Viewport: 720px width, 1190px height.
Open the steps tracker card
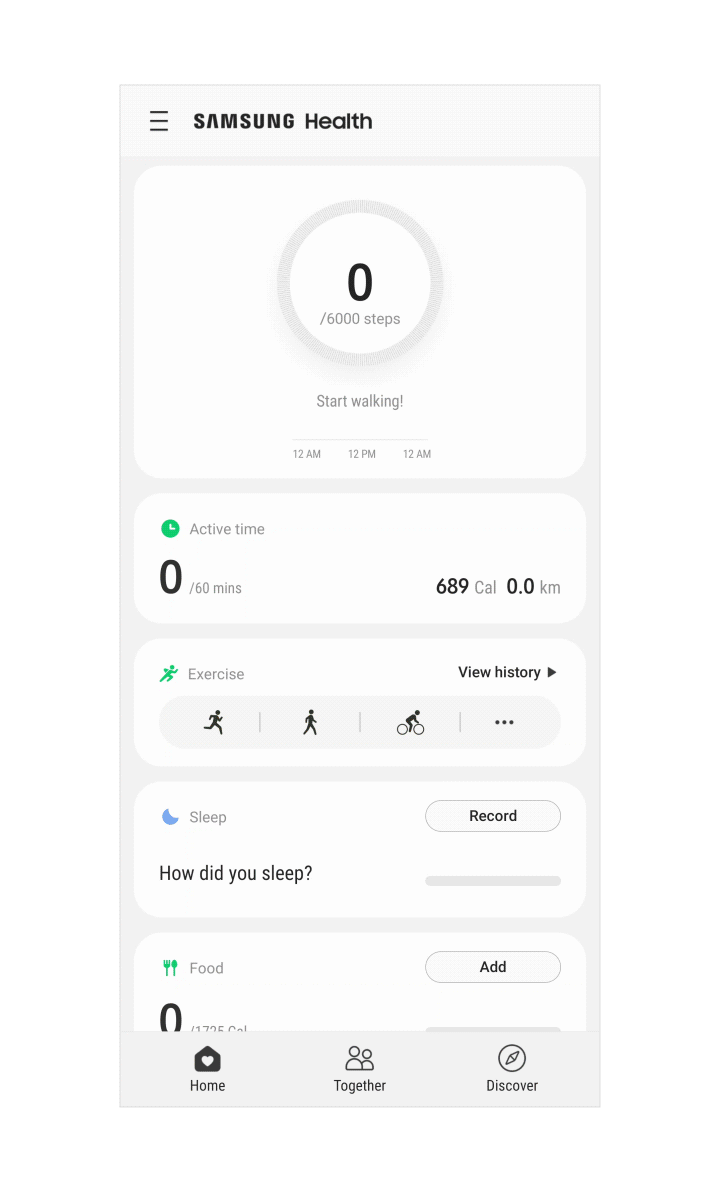point(360,322)
